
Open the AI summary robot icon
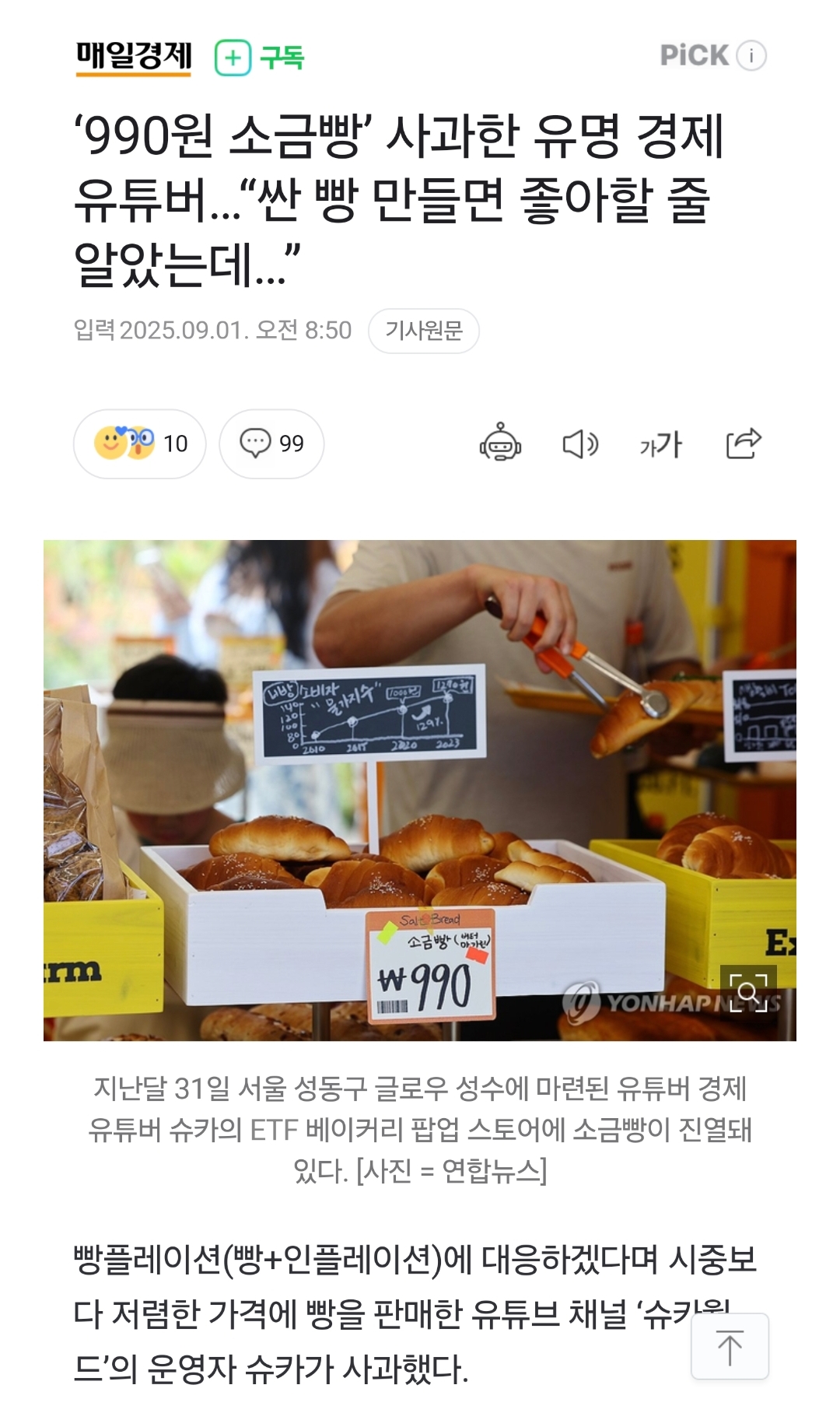click(500, 444)
